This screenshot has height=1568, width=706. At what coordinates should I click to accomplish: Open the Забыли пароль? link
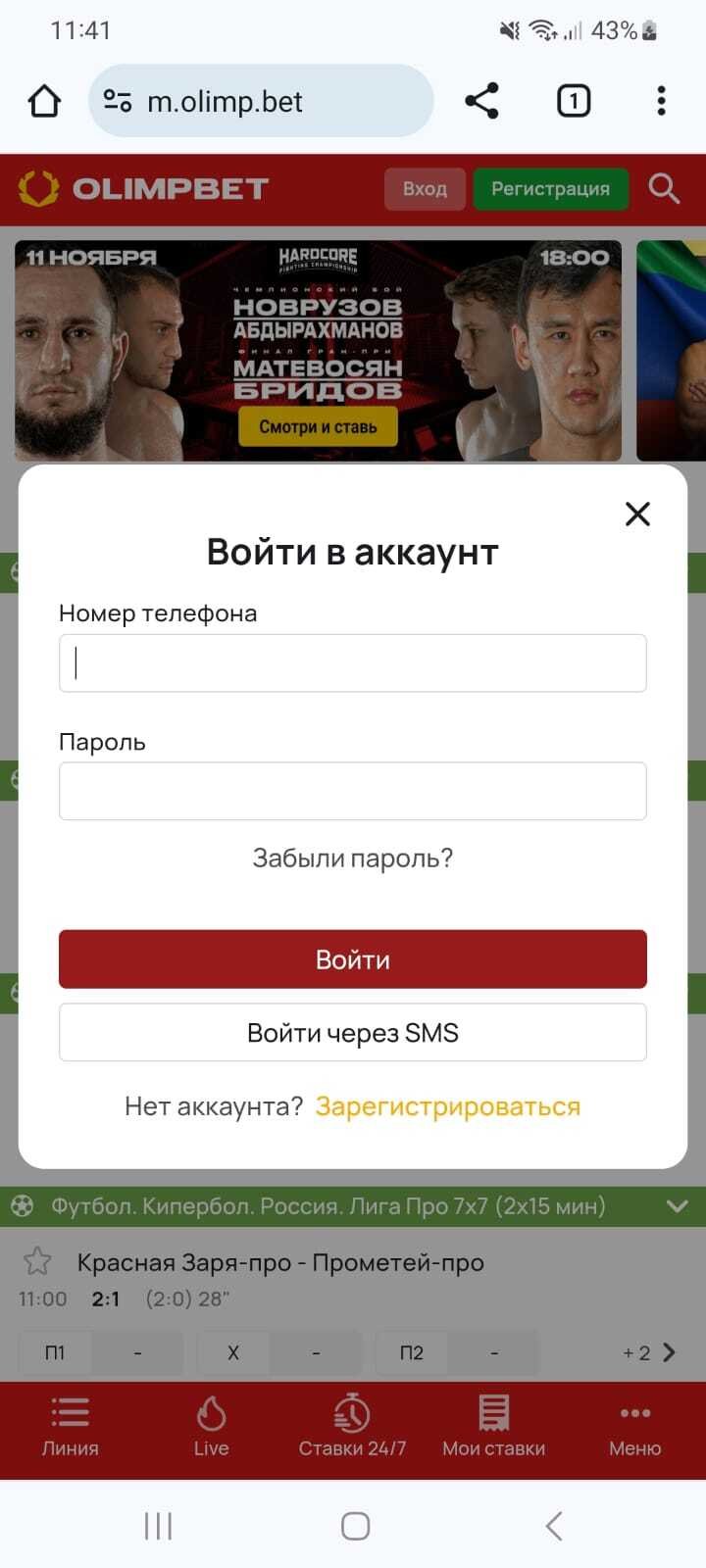(353, 858)
